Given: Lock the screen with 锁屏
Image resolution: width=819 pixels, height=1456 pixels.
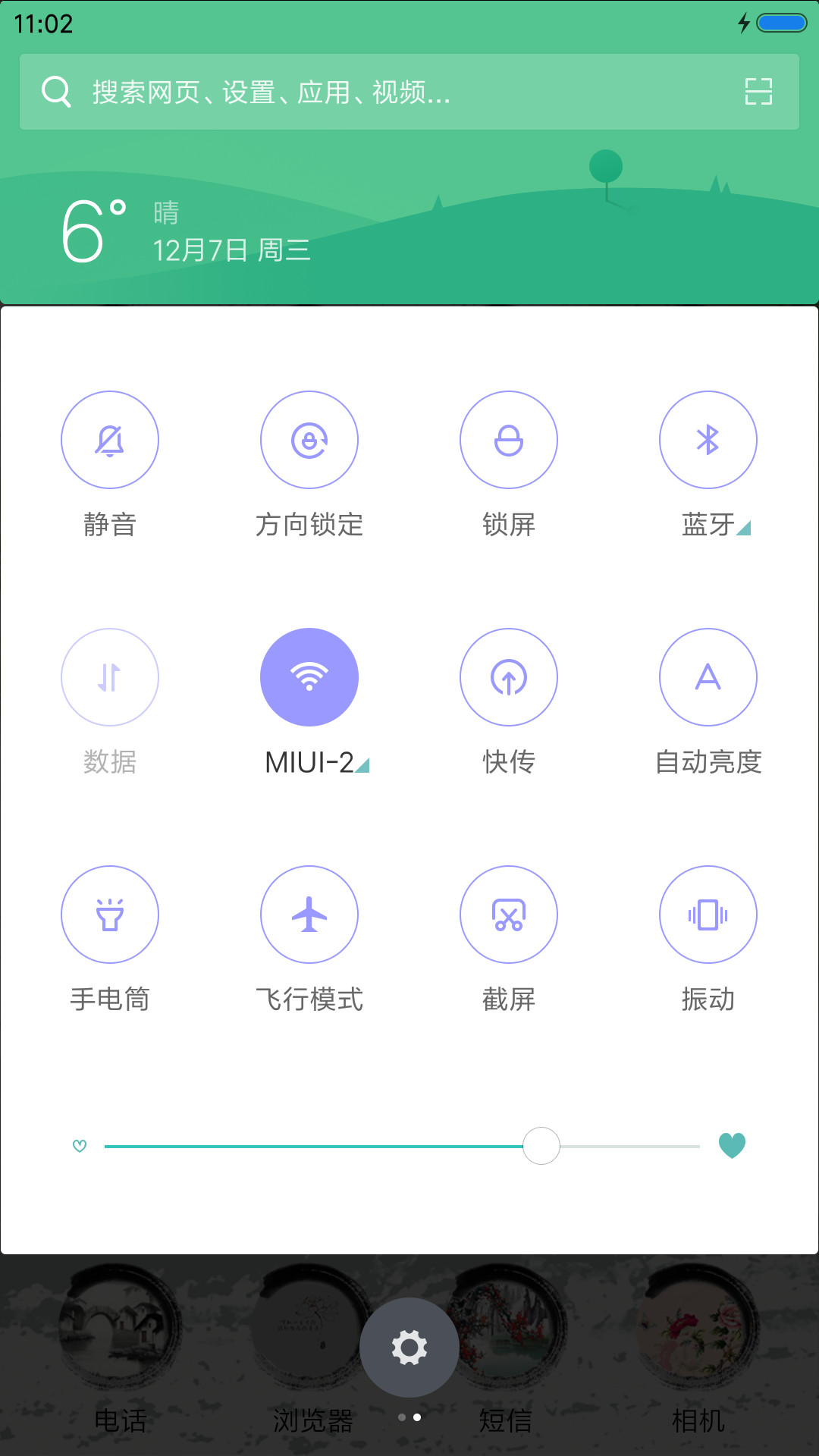Looking at the screenshot, I should (x=509, y=440).
